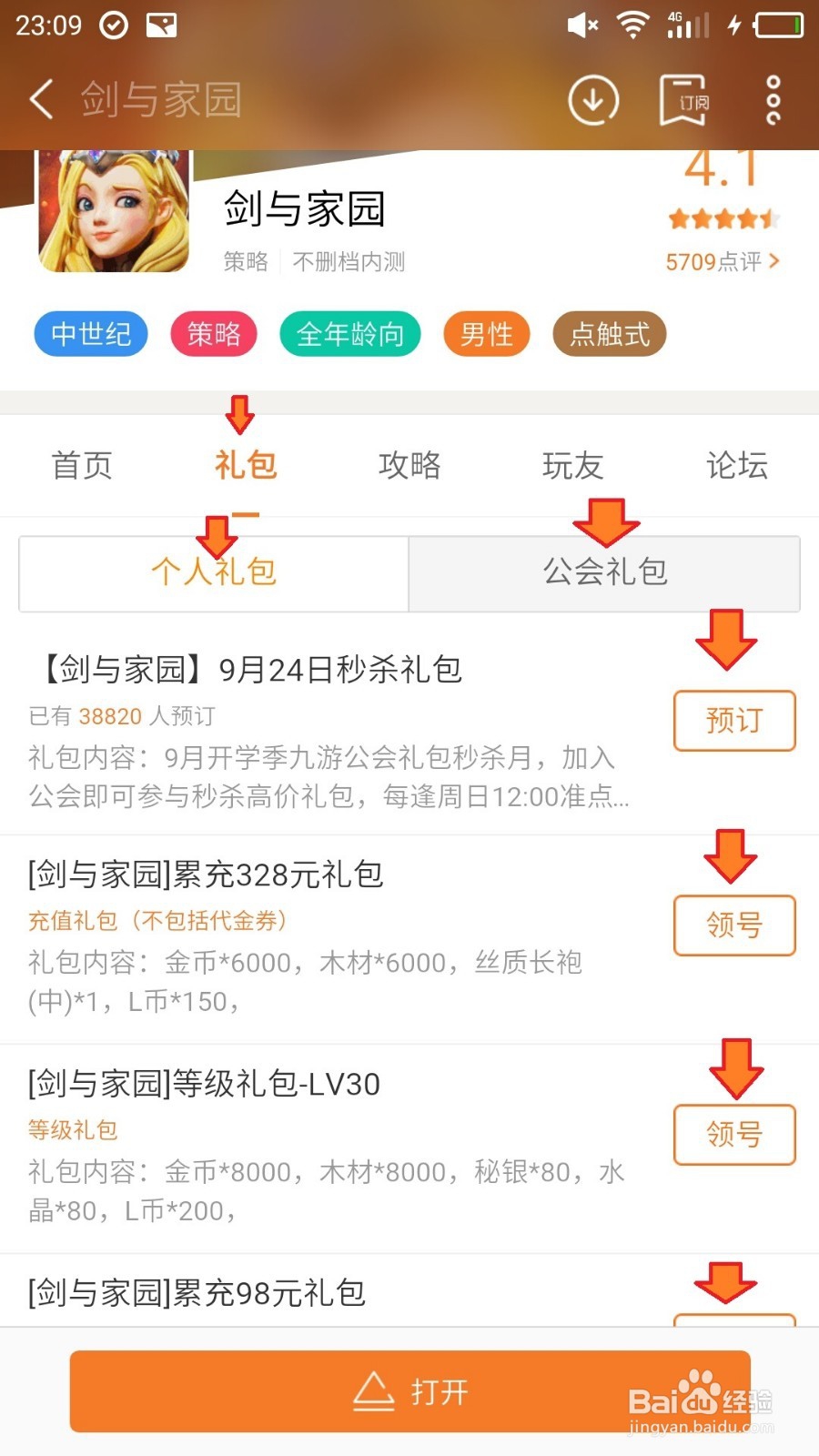Open the 男性 tag filter
Screen dimensions: 819x1456
[486, 334]
